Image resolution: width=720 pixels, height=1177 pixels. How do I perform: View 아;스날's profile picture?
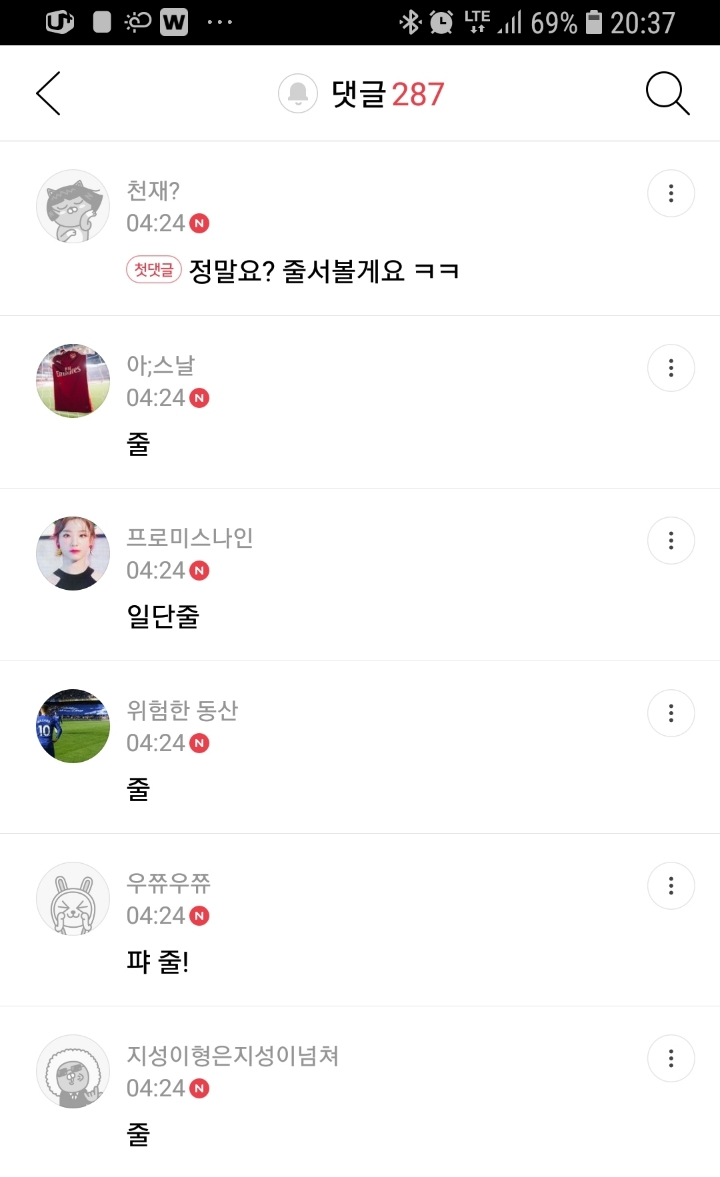(x=73, y=381)
